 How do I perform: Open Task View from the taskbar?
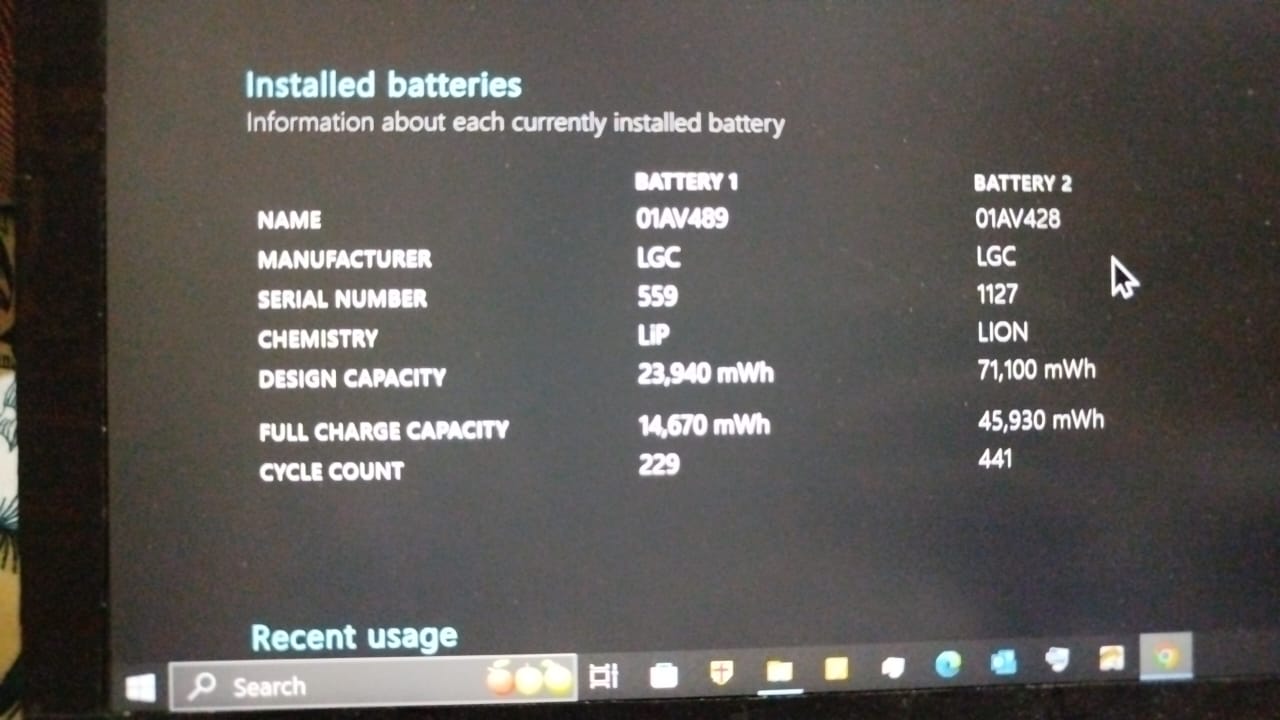(x=603, y=677)
